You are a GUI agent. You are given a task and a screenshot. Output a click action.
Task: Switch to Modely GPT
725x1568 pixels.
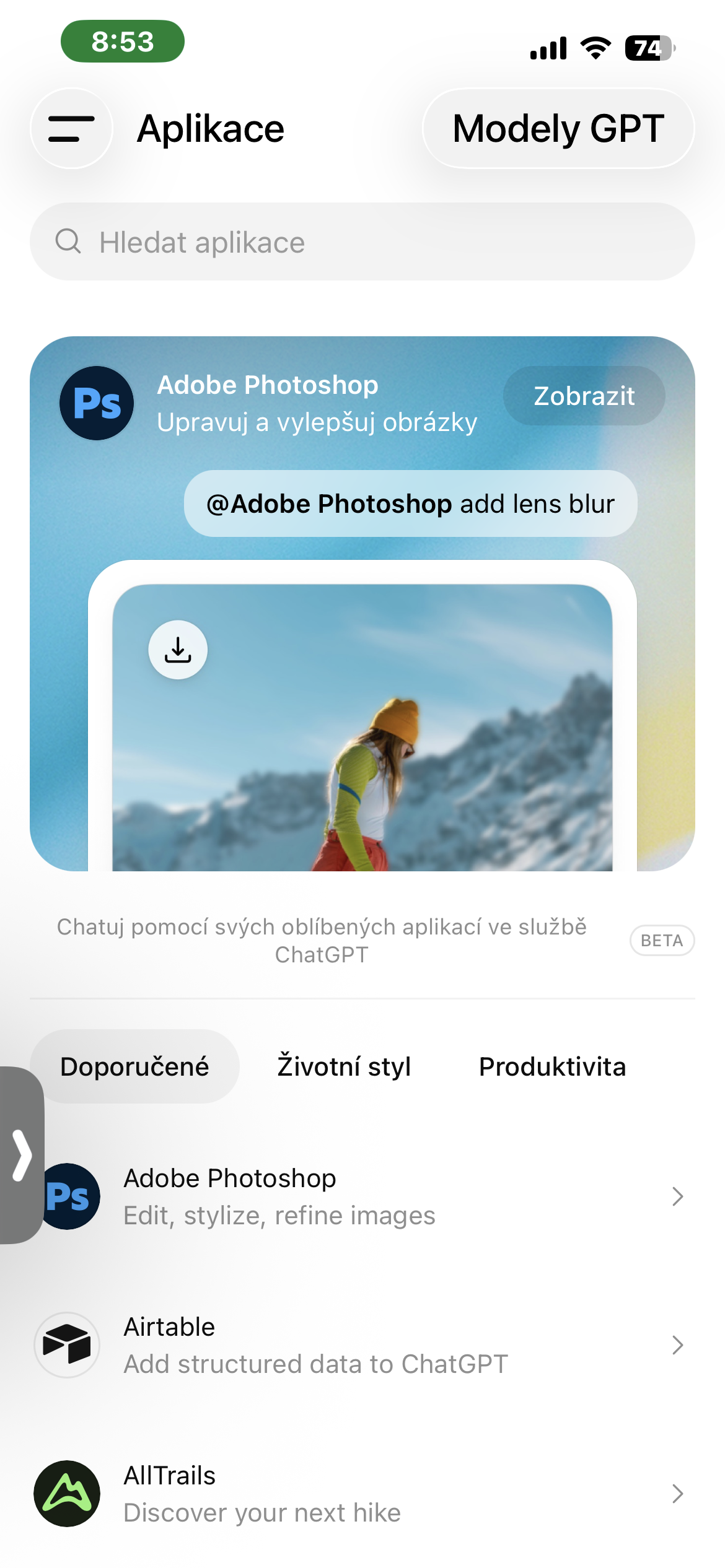coord(558,129)
